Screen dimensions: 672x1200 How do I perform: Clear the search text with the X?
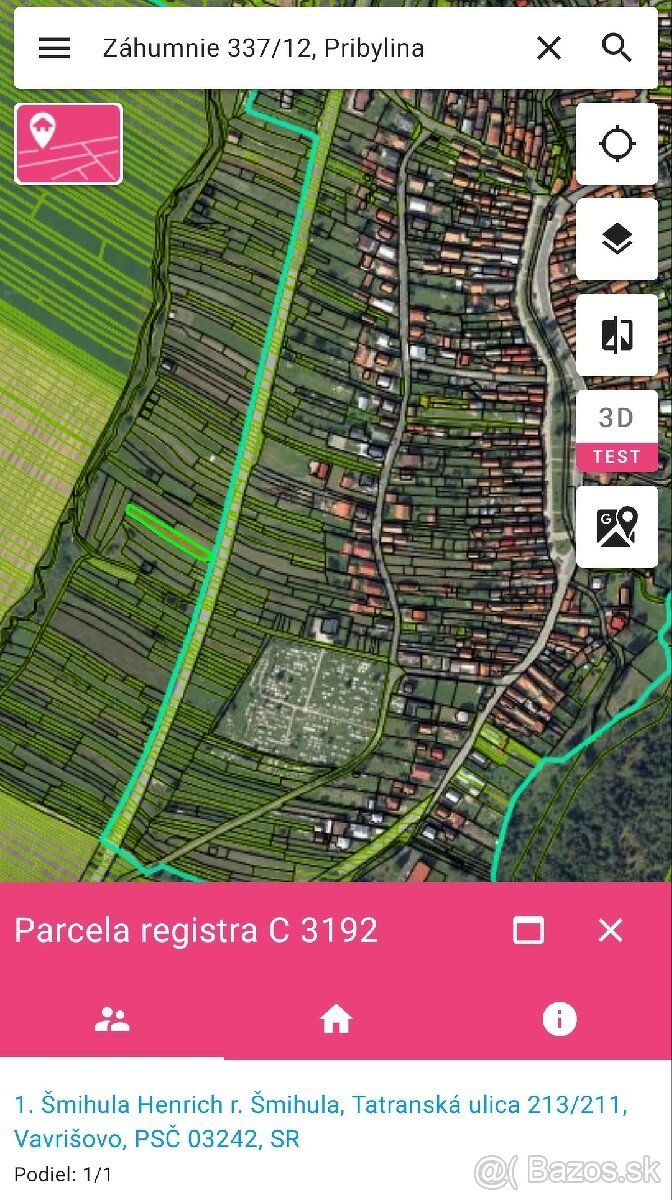(549, 47)
